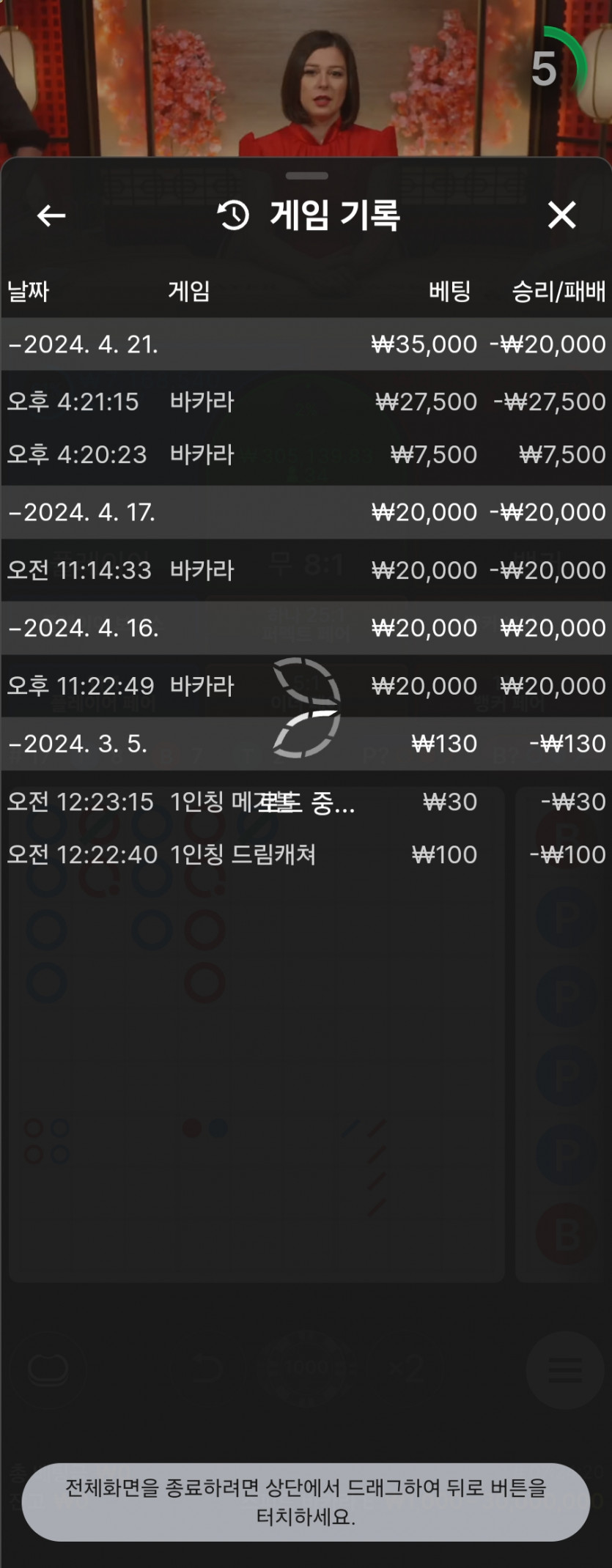612x1568 pixels.
Task: Open the 오후 11:22:49 baccarat record
Action: (305, 686)
